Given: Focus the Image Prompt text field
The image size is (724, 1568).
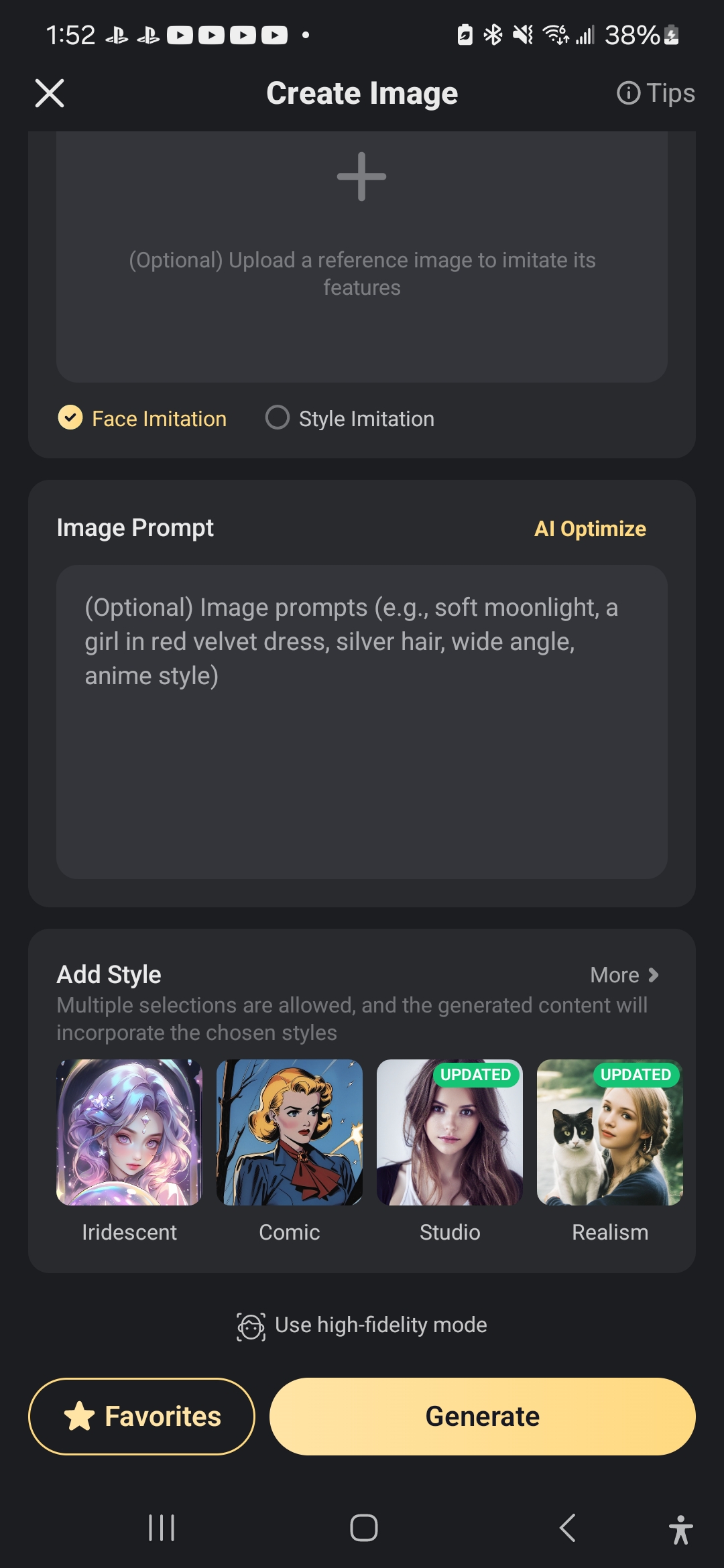Looking at the screenshot, I should tap(361, 722).
